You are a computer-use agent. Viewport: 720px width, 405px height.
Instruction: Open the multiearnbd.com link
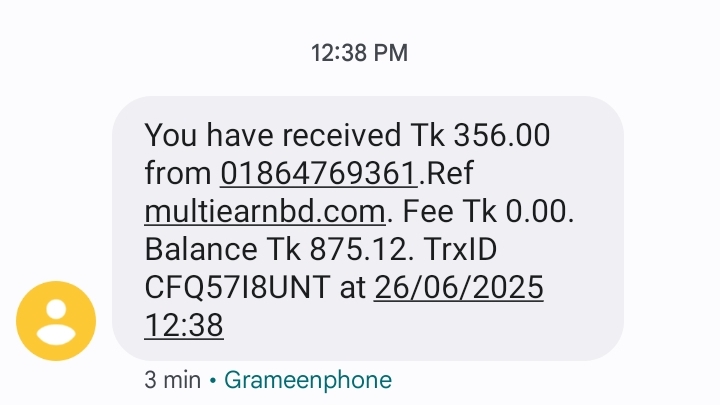pyautogui.click(x=264, y=212)
